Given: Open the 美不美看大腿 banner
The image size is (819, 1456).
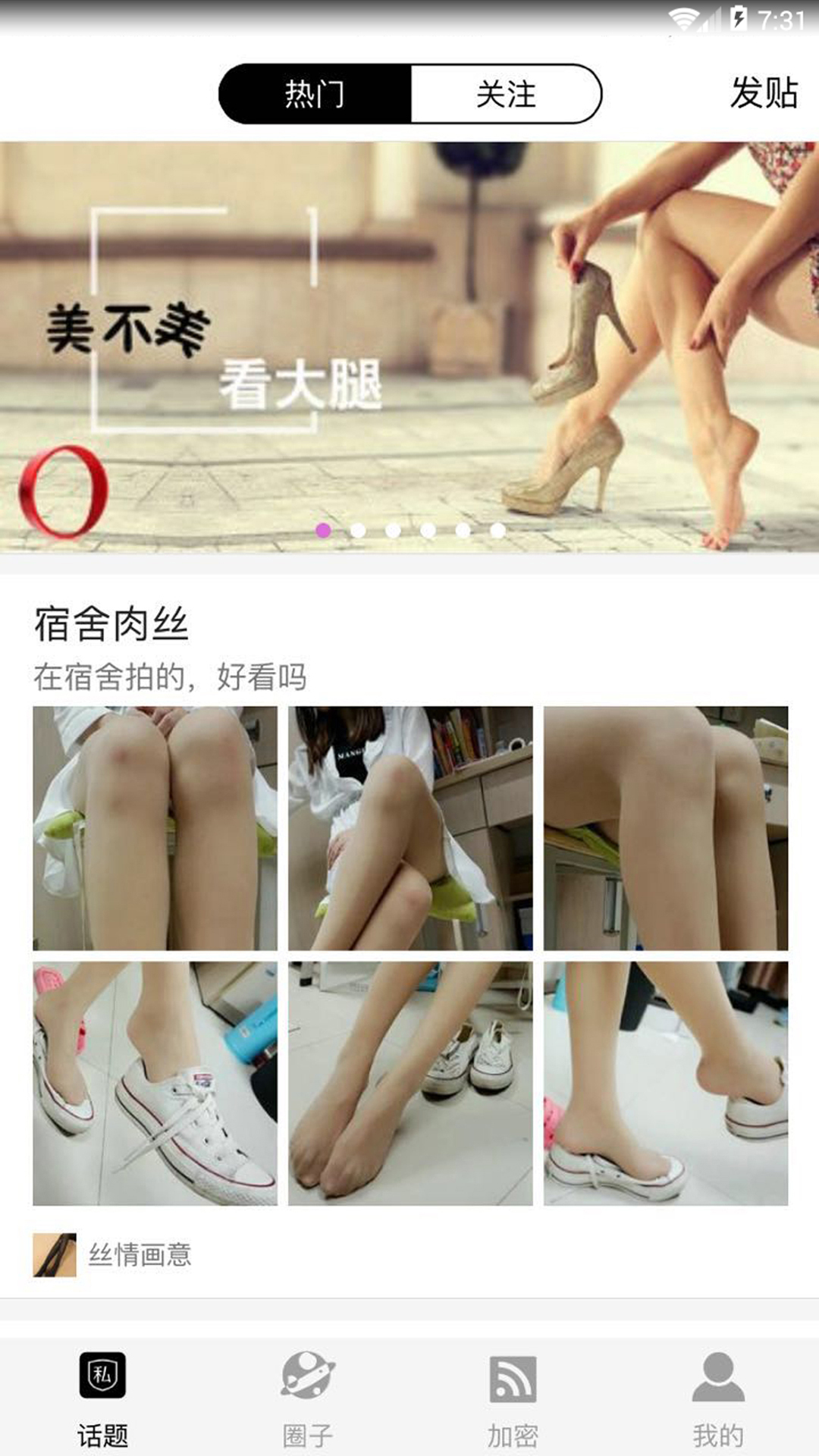Looking at the screenshot, I should (x=409, y=334).
